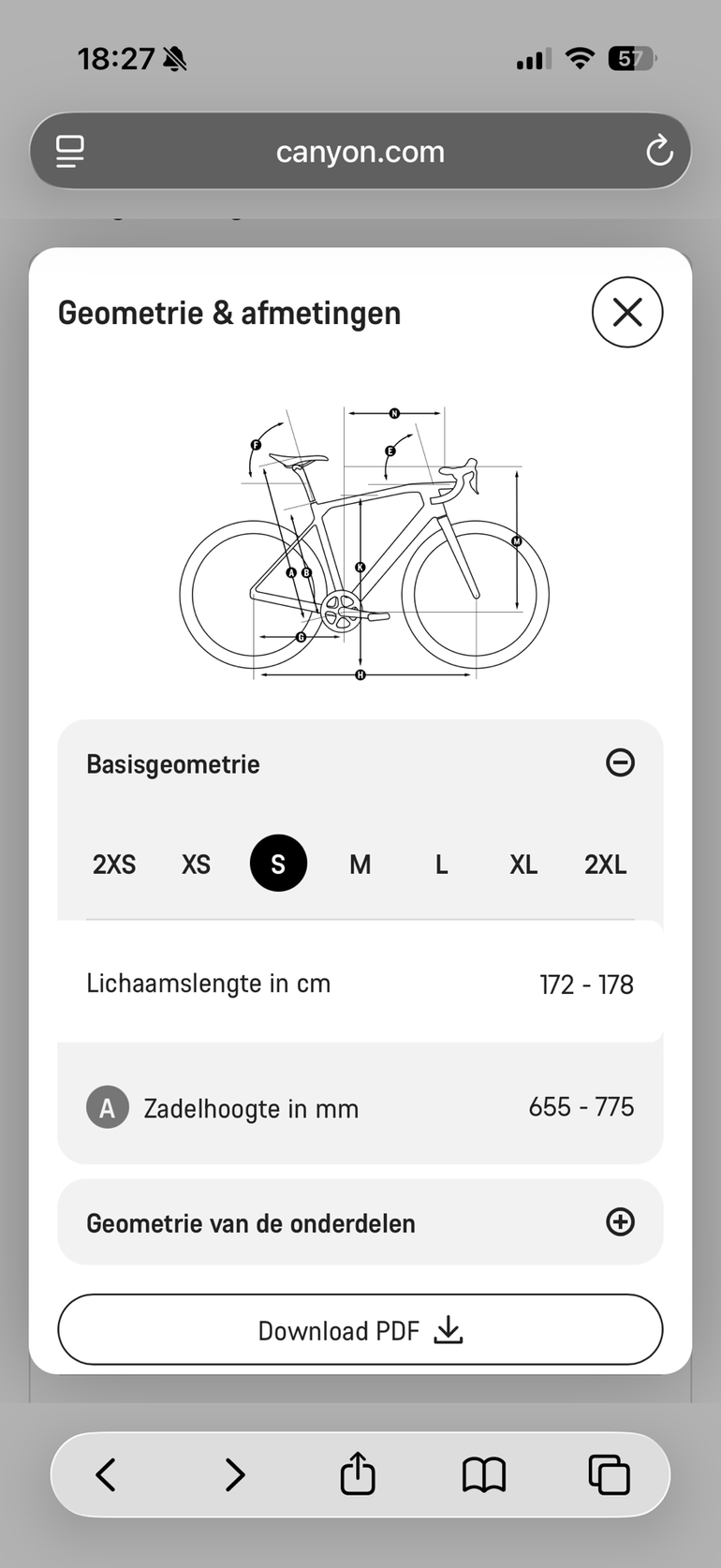Choose frame size M
The width and height of the screenshot is (721, 1568).
coord(360,864)
